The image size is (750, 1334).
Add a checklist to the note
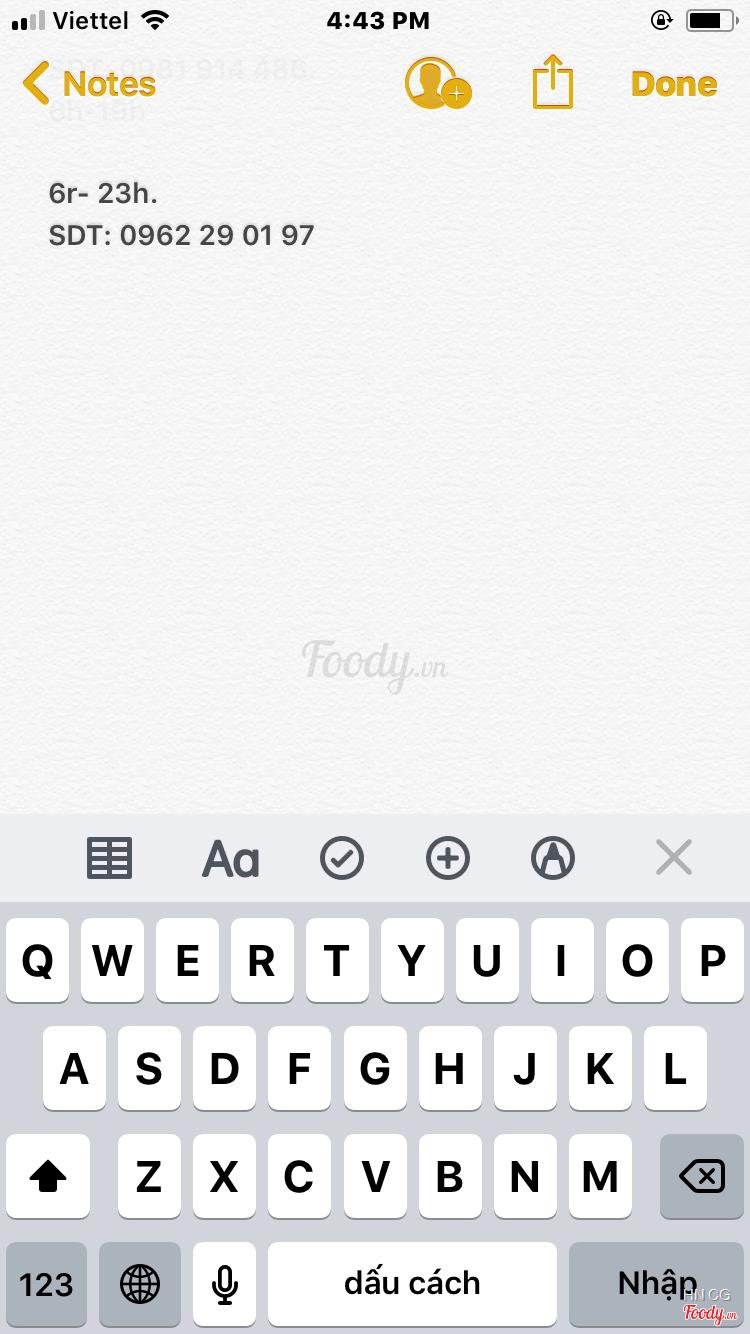click(342, 858)
